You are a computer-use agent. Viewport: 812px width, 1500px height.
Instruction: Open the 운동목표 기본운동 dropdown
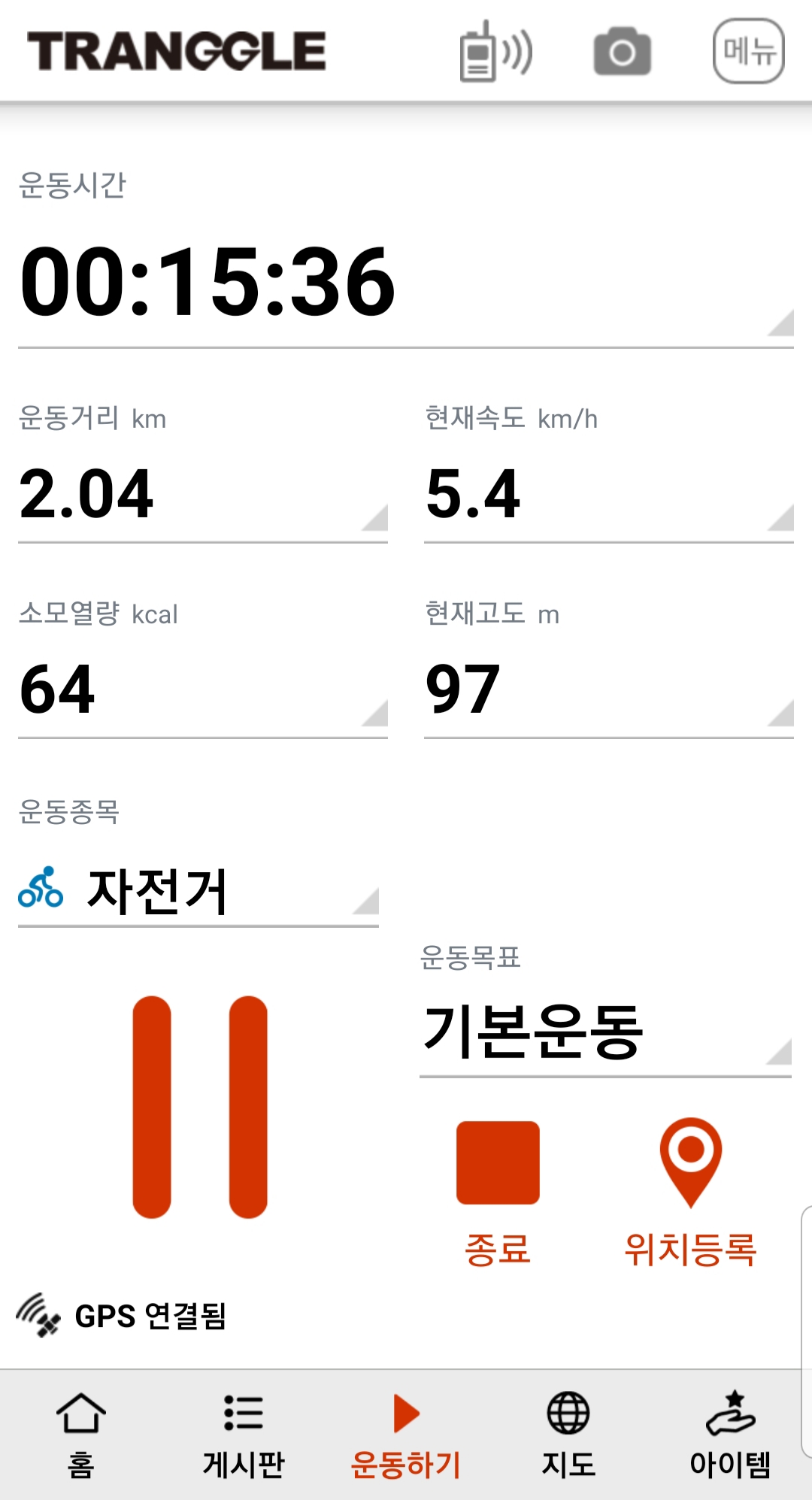pyautogui.click(x=605, y=1034)
